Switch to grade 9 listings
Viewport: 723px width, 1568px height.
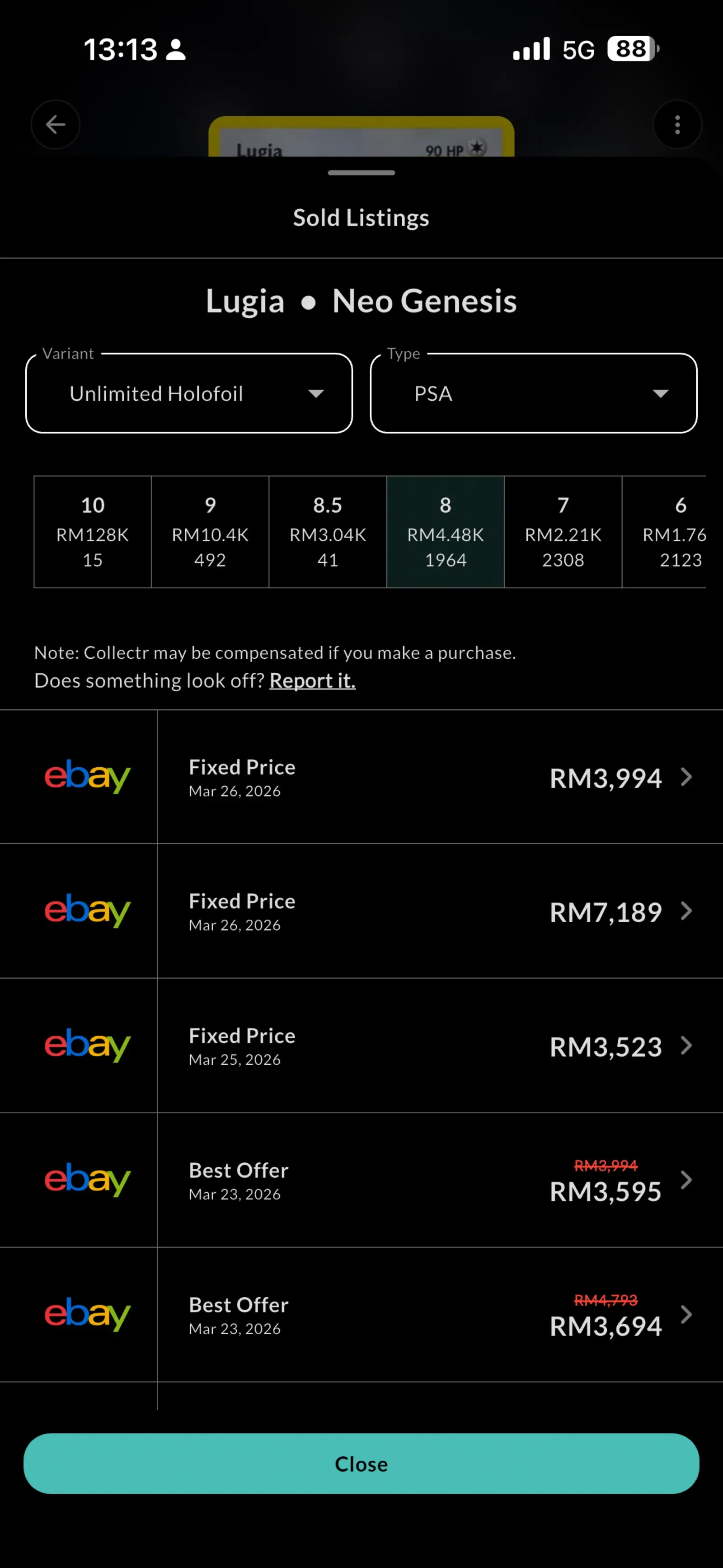pos(210,531)
